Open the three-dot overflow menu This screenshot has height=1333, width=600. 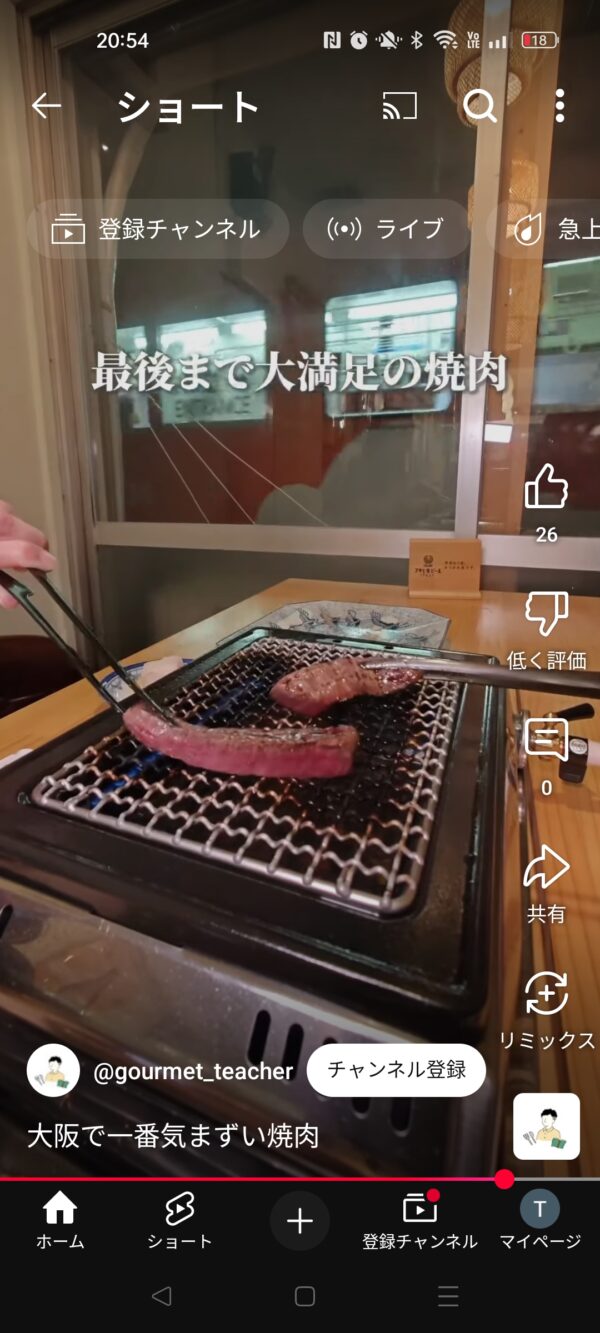[559, 106]
